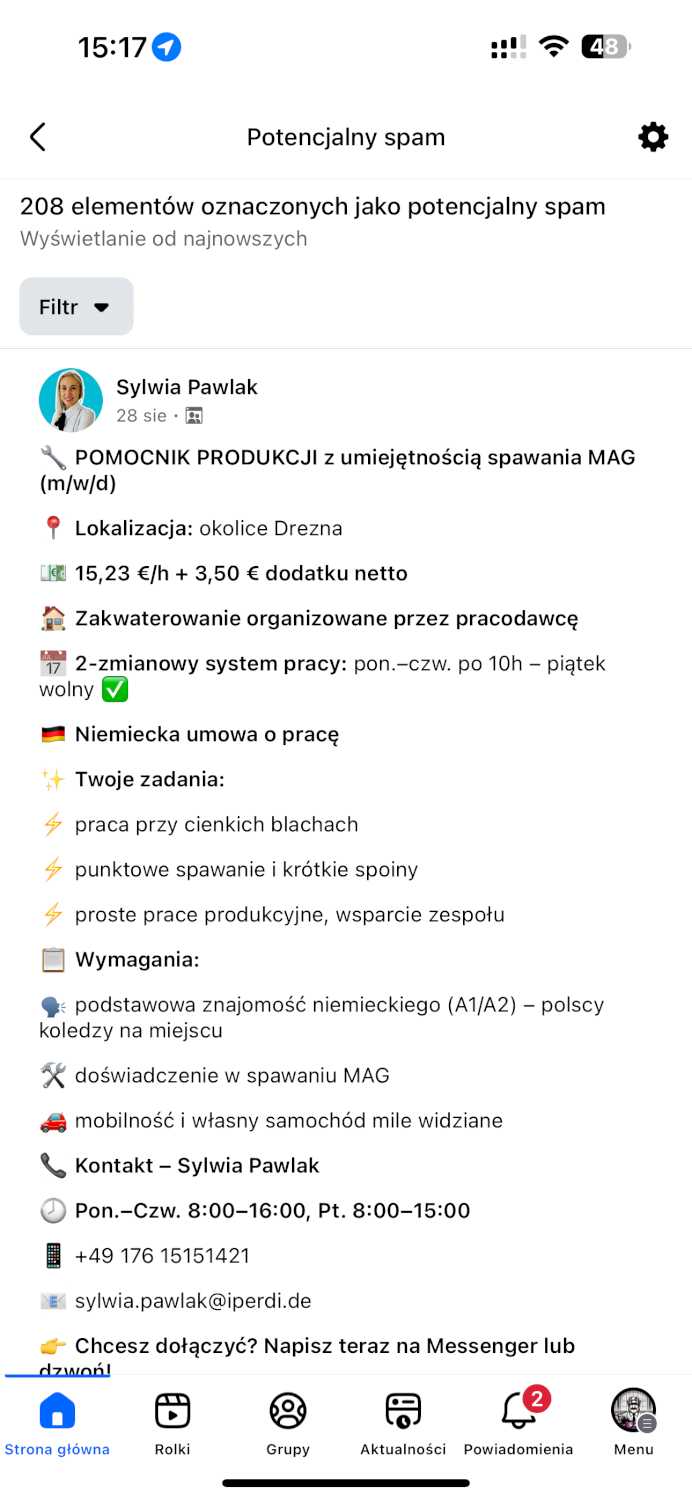This screenshot has width=692, height=1500.
Task: Open Sylwia Pawlak's profile picture
Action: pyautogui.click(x=71, y=400)
